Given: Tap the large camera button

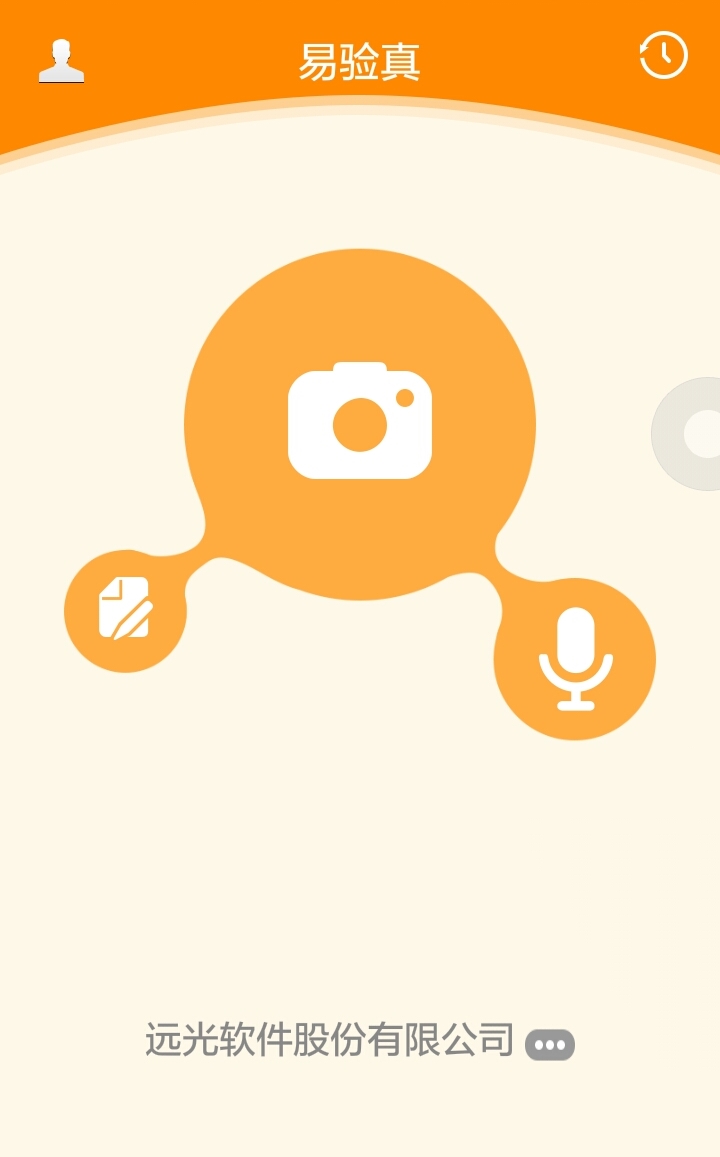Looking at the screenshot, I should pos(360,423).
